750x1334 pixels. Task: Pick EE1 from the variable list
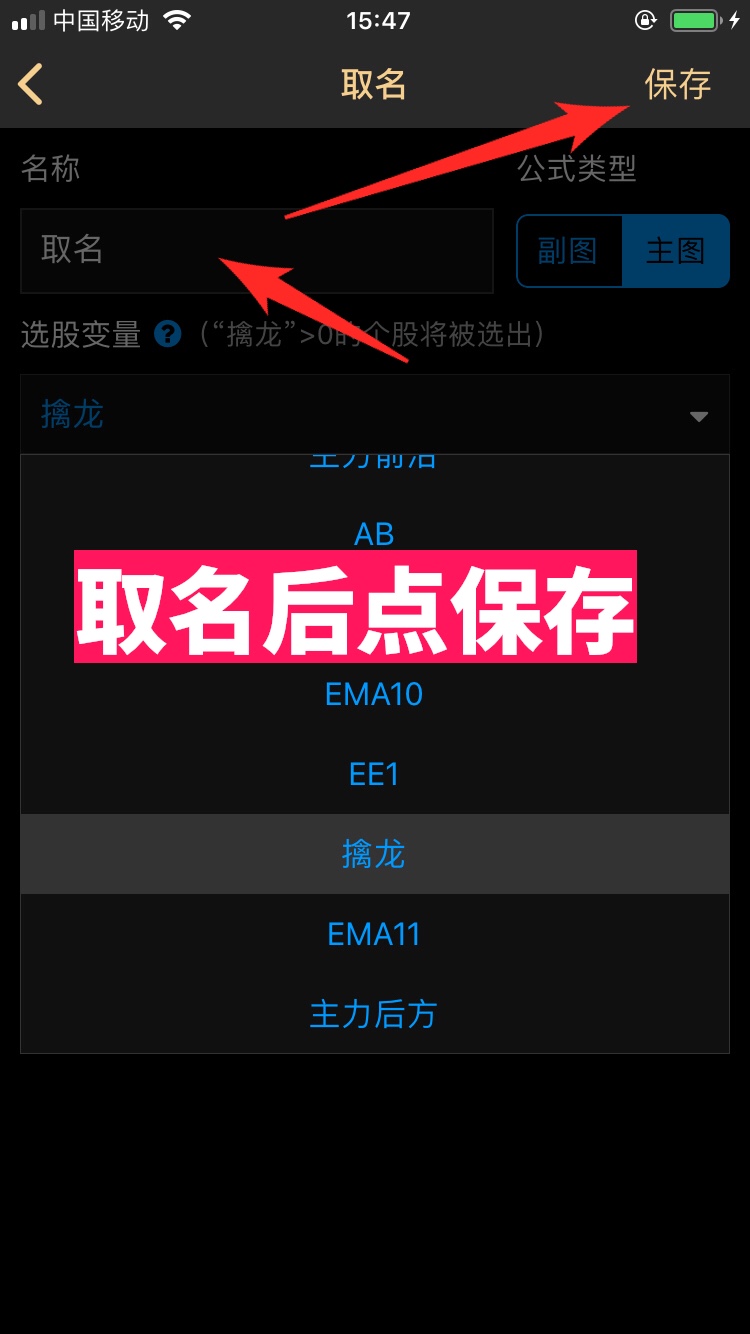(x=374, y=774)
